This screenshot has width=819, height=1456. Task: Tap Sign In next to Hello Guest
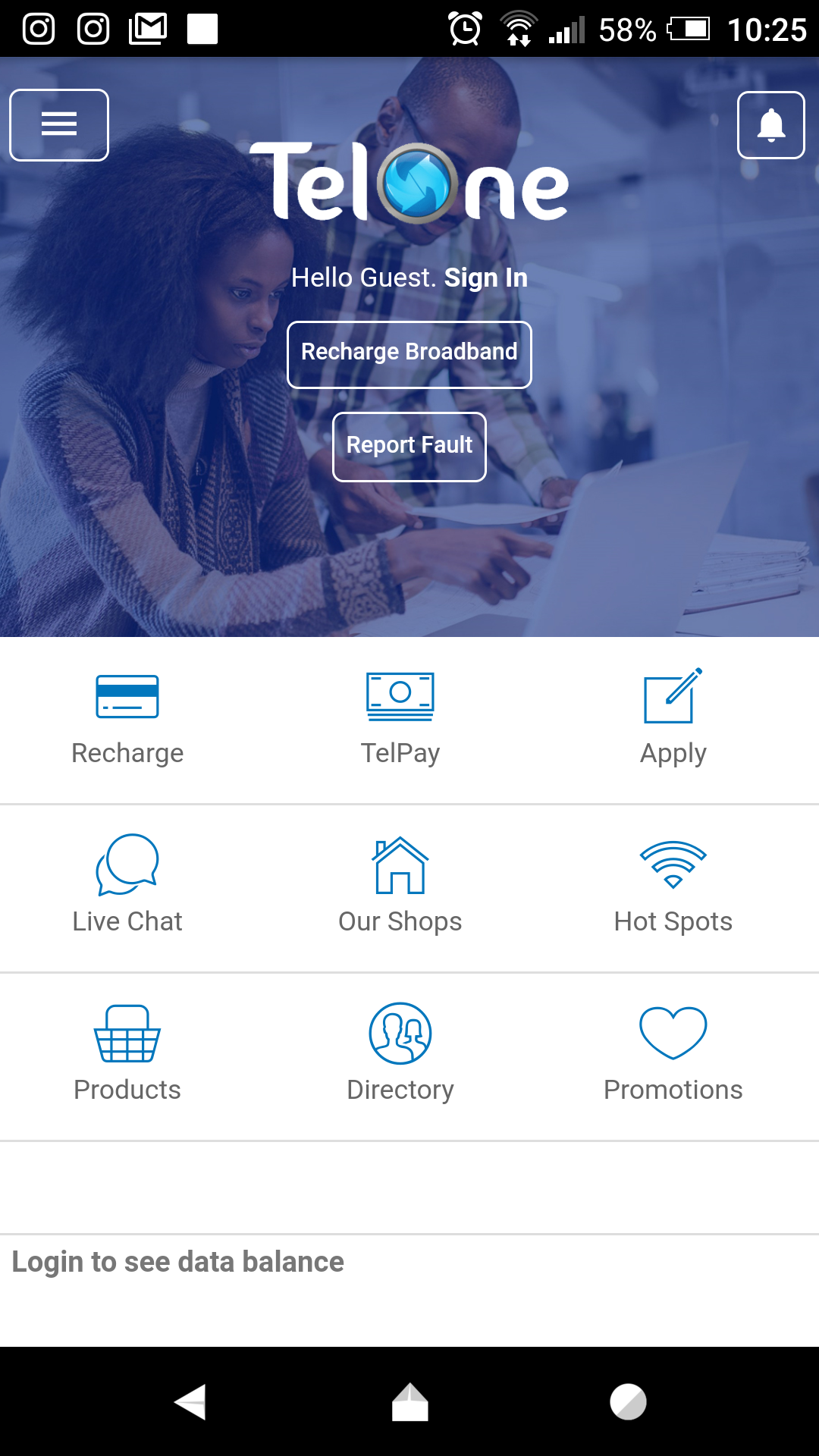485,278
